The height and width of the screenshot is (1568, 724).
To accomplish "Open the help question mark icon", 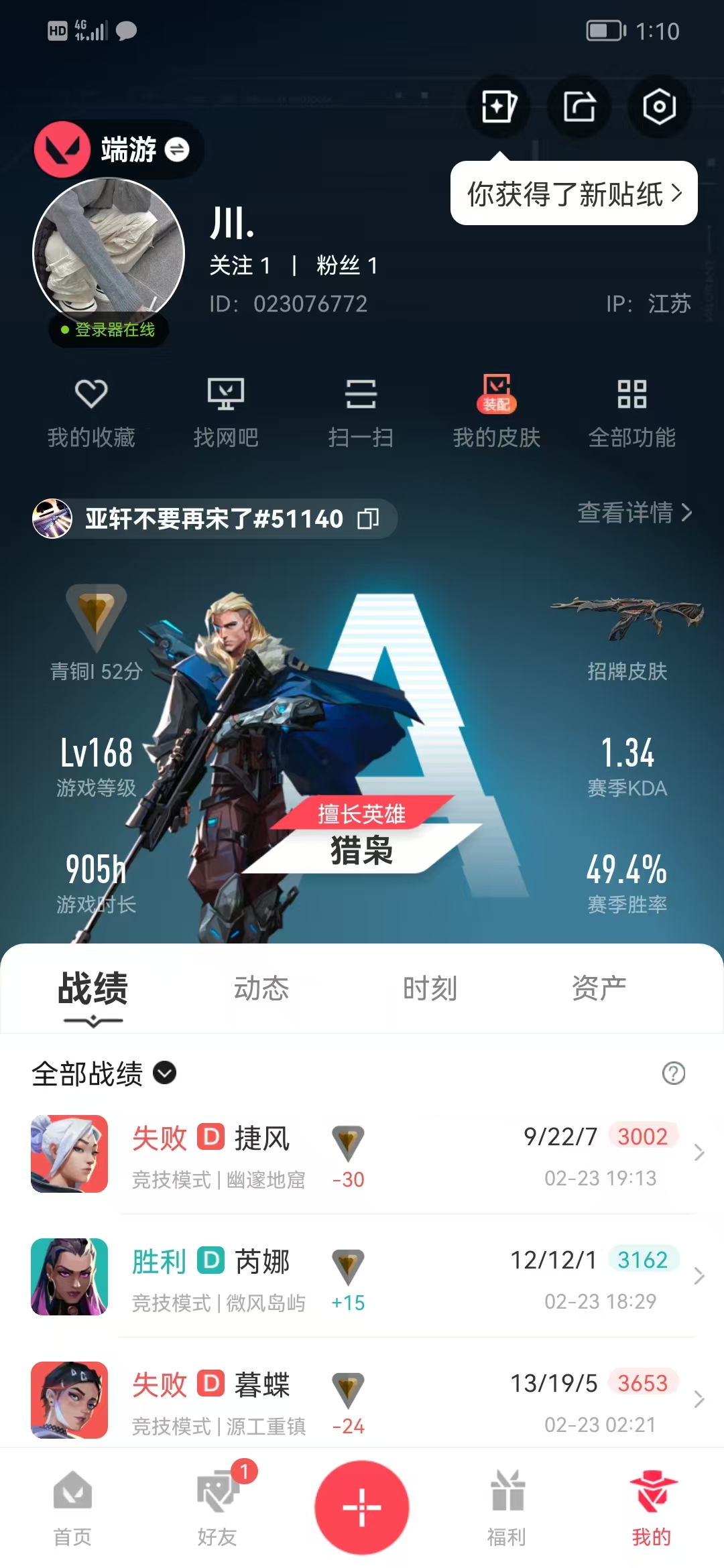I will [x=673, y=1073].
